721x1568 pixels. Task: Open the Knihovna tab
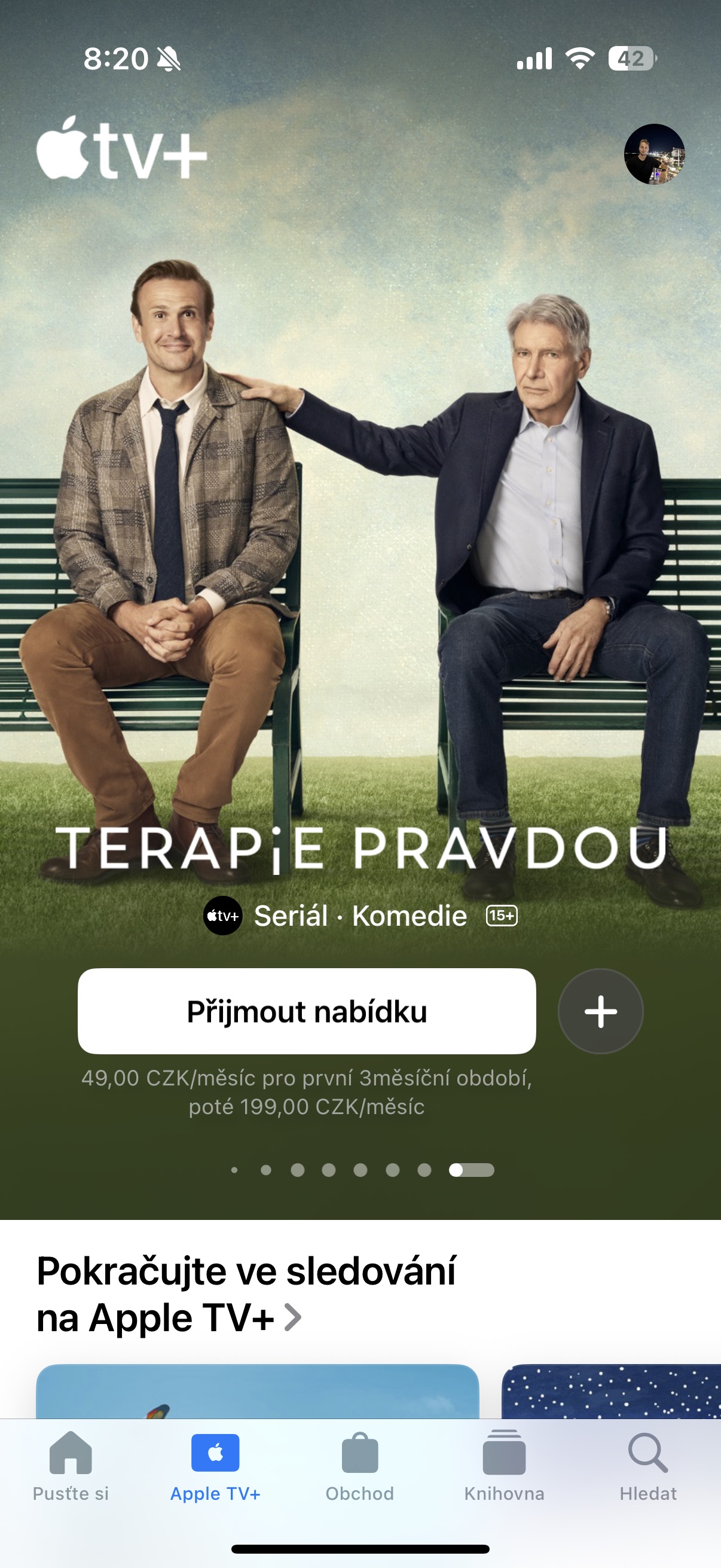click(x=504, y=1466)
